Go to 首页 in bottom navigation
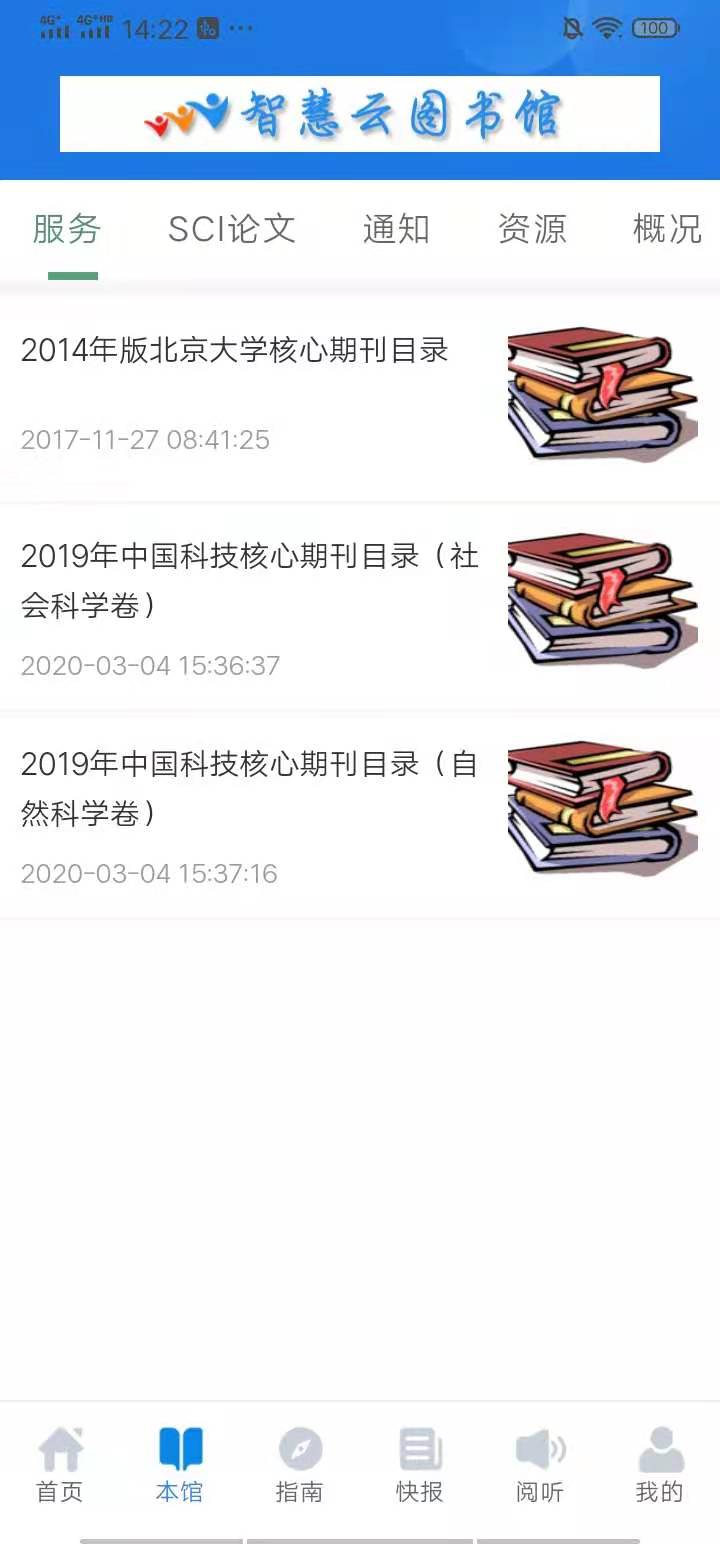The image size is (720, 1544). pos(60,1465)
